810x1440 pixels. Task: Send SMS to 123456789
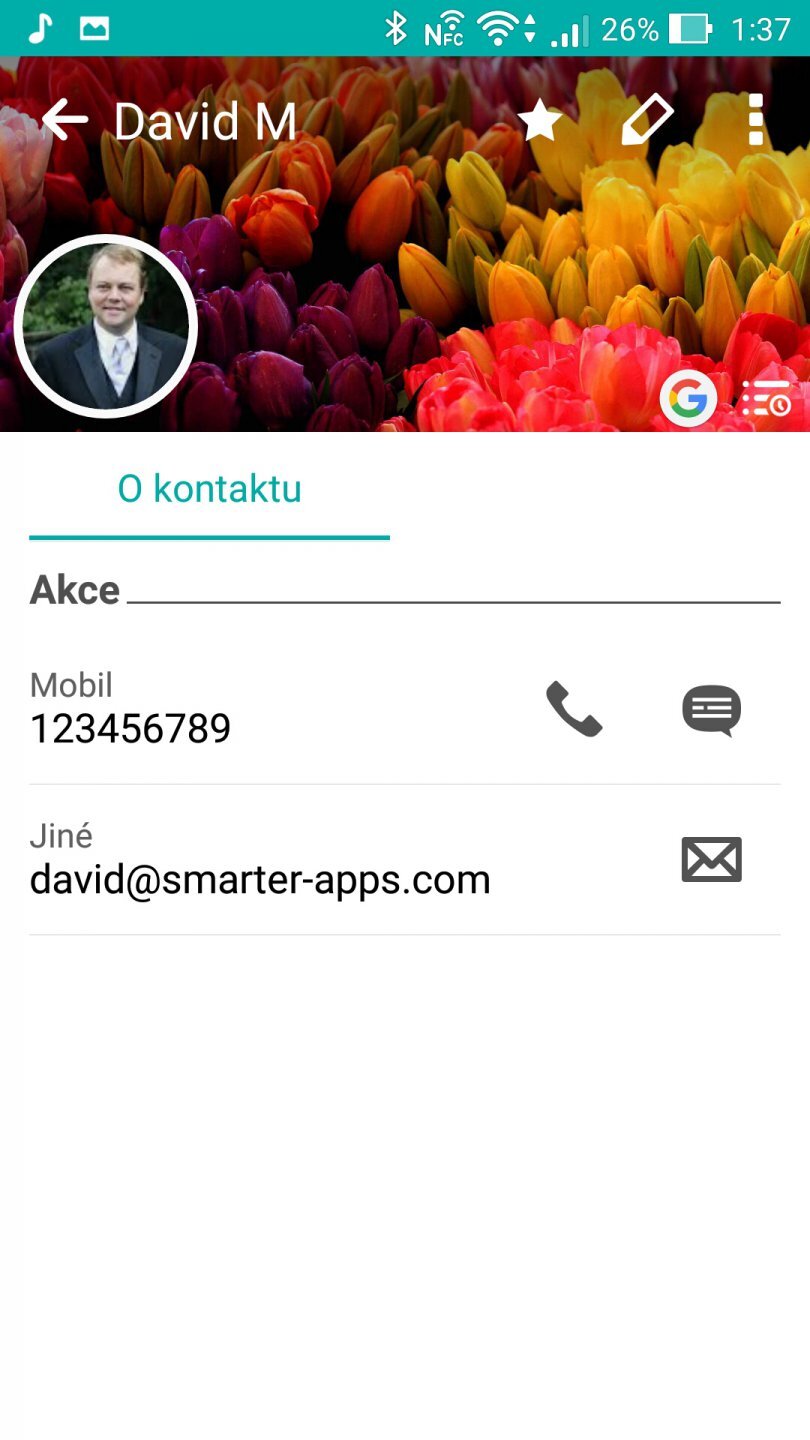[x=711, y=709]
